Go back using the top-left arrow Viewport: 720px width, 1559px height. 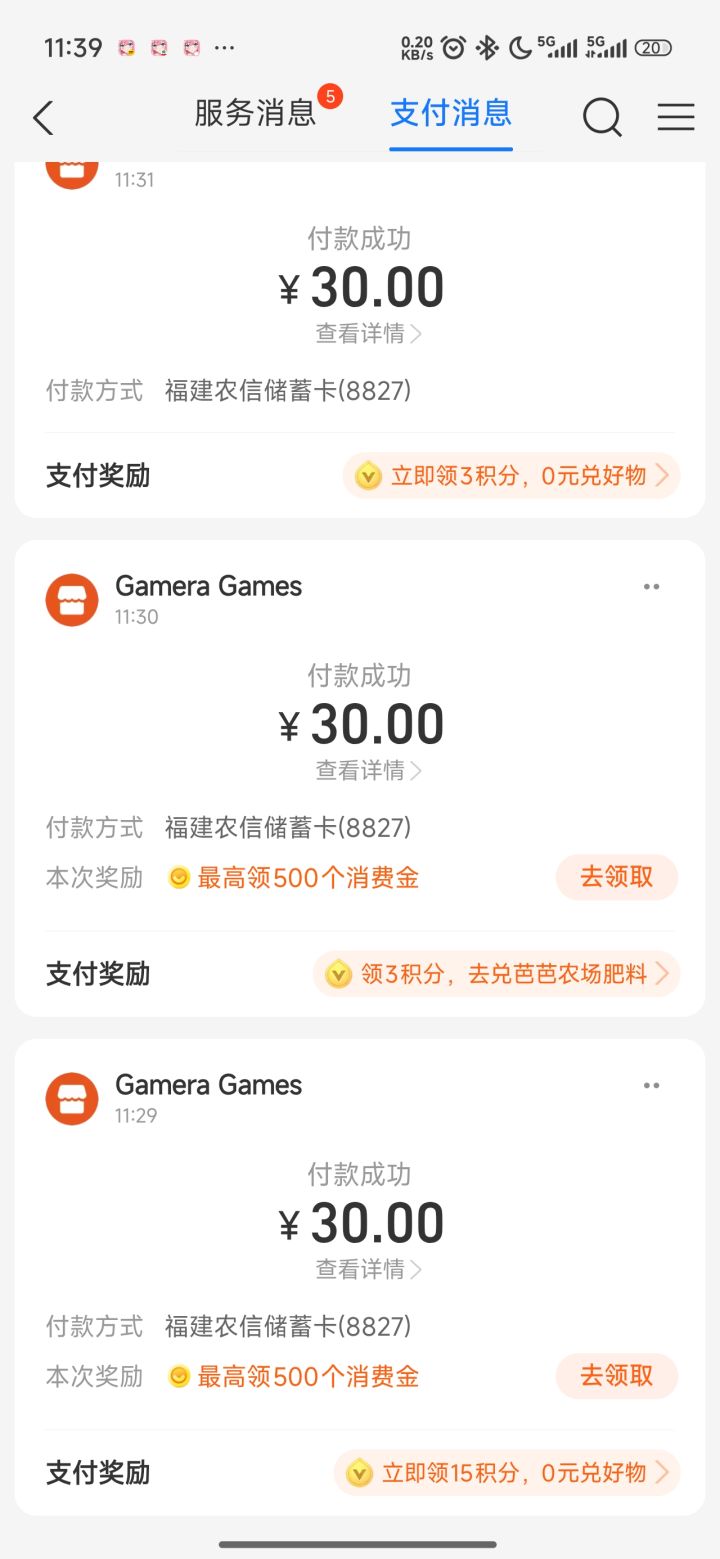point(43,118)
